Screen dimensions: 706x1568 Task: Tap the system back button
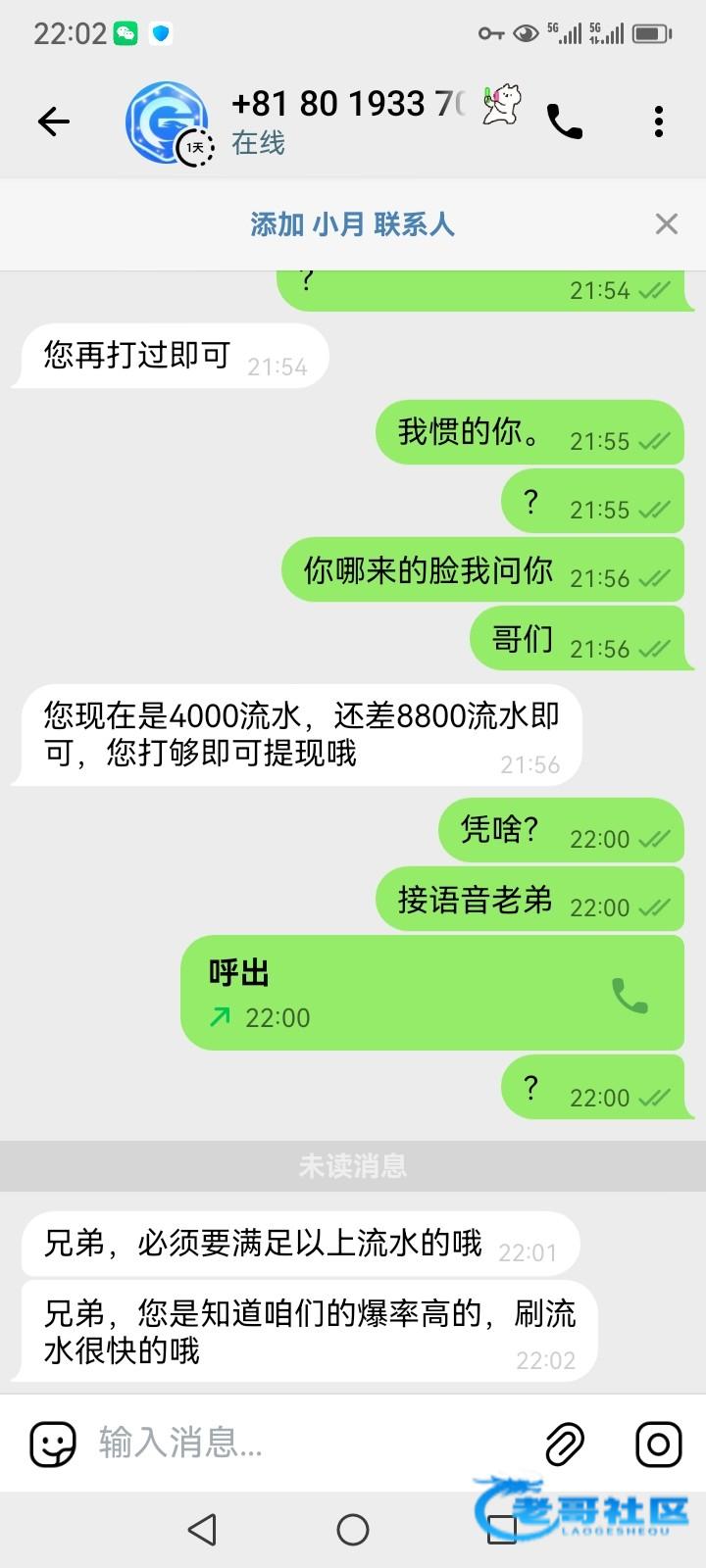pyautogui.click(x=203, y=1529)
